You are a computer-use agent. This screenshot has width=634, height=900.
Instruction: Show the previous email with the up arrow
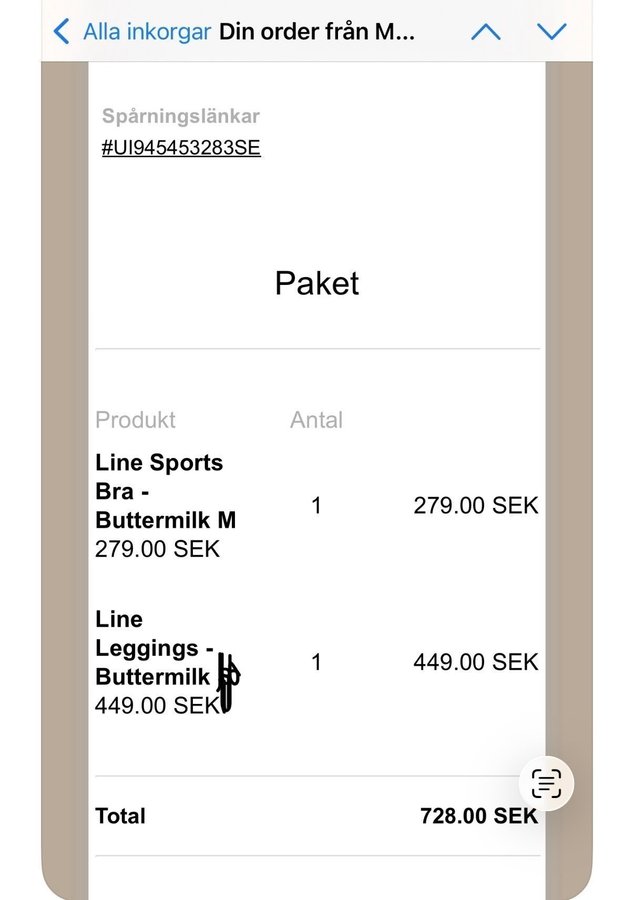[485, 32]
